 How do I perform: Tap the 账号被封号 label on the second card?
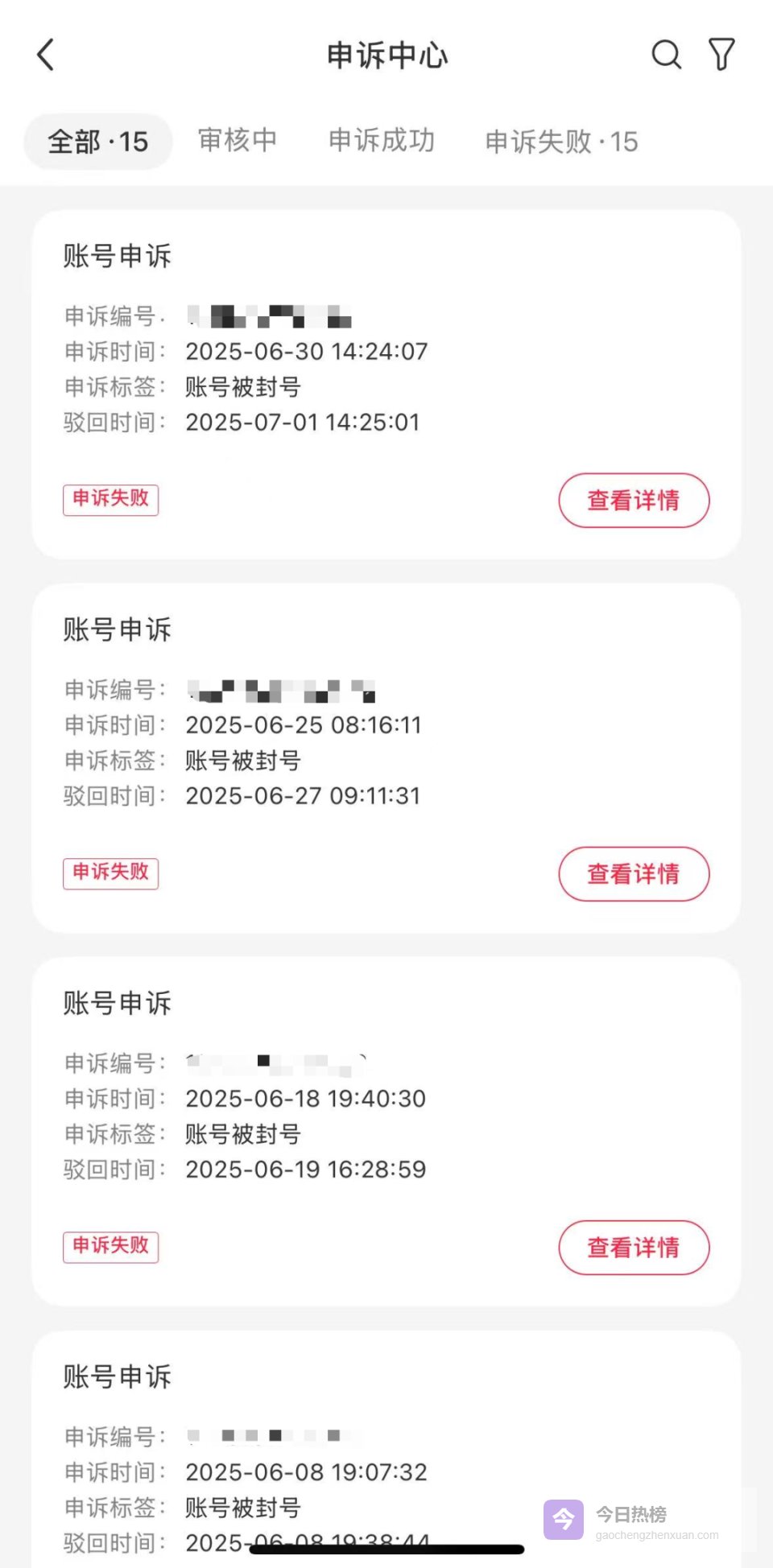[x=242, y=760]
